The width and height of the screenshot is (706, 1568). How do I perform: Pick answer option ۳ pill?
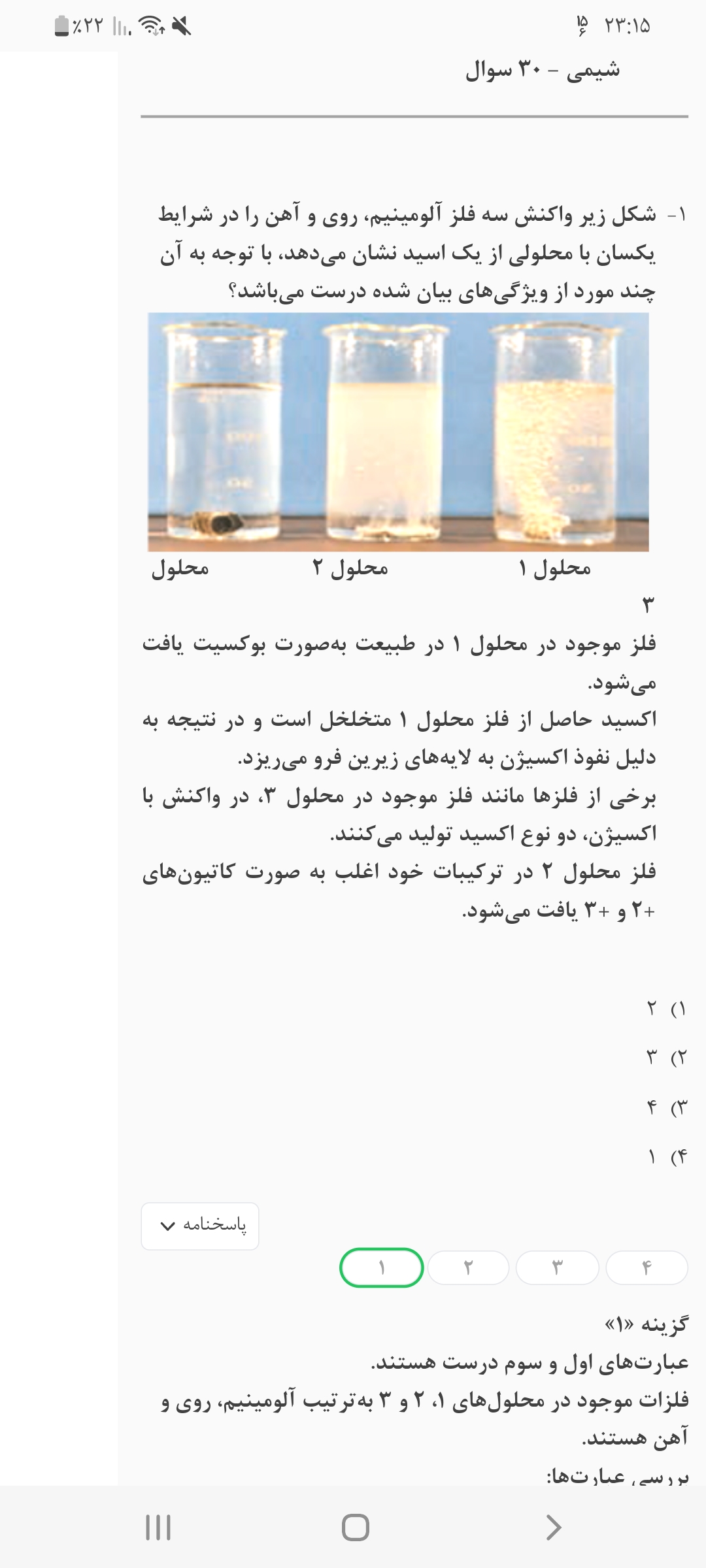click(x=557, y=1267)
